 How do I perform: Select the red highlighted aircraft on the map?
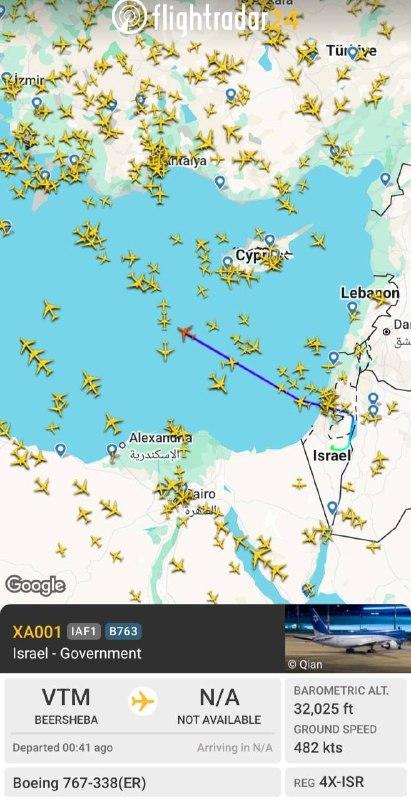point(186,332)
